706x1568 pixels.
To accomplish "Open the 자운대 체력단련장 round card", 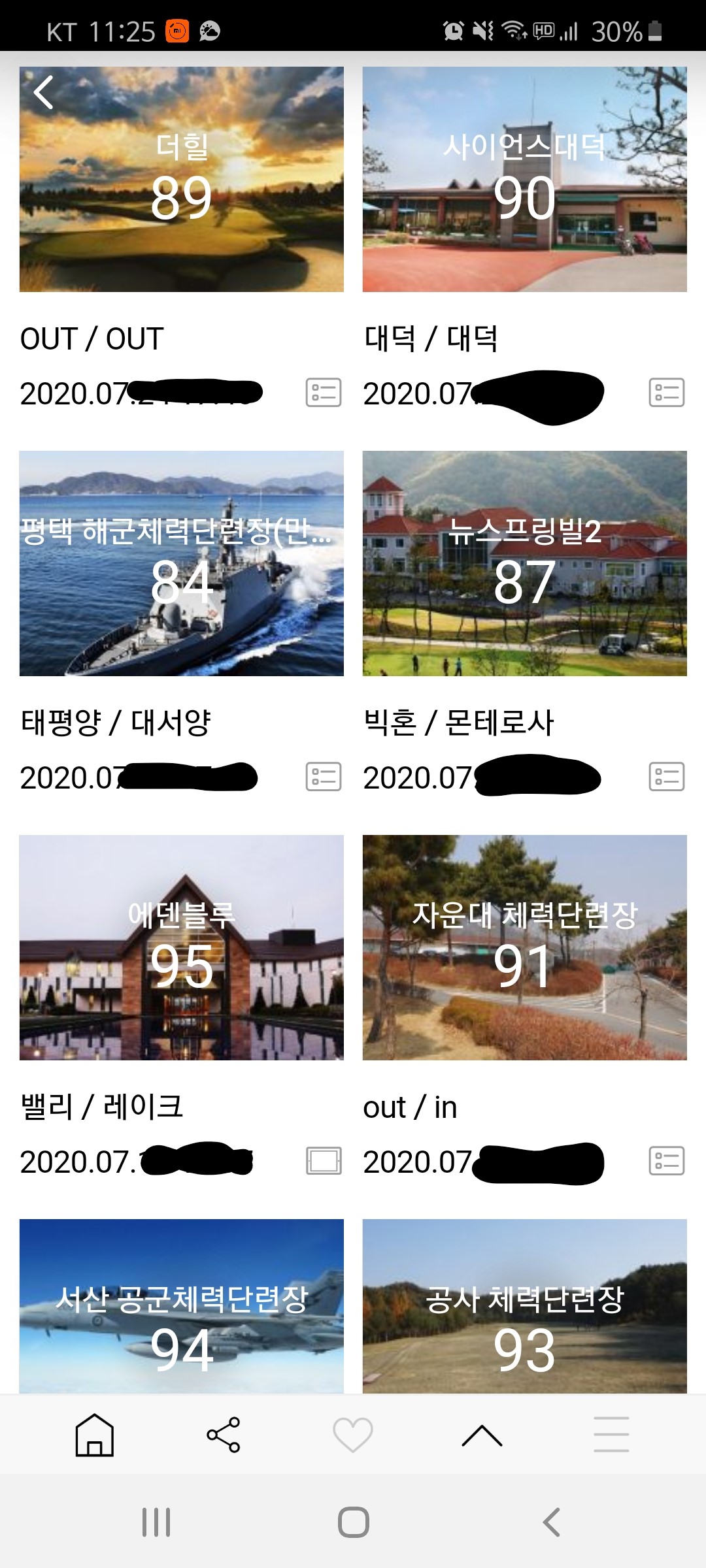I will 524,947.
